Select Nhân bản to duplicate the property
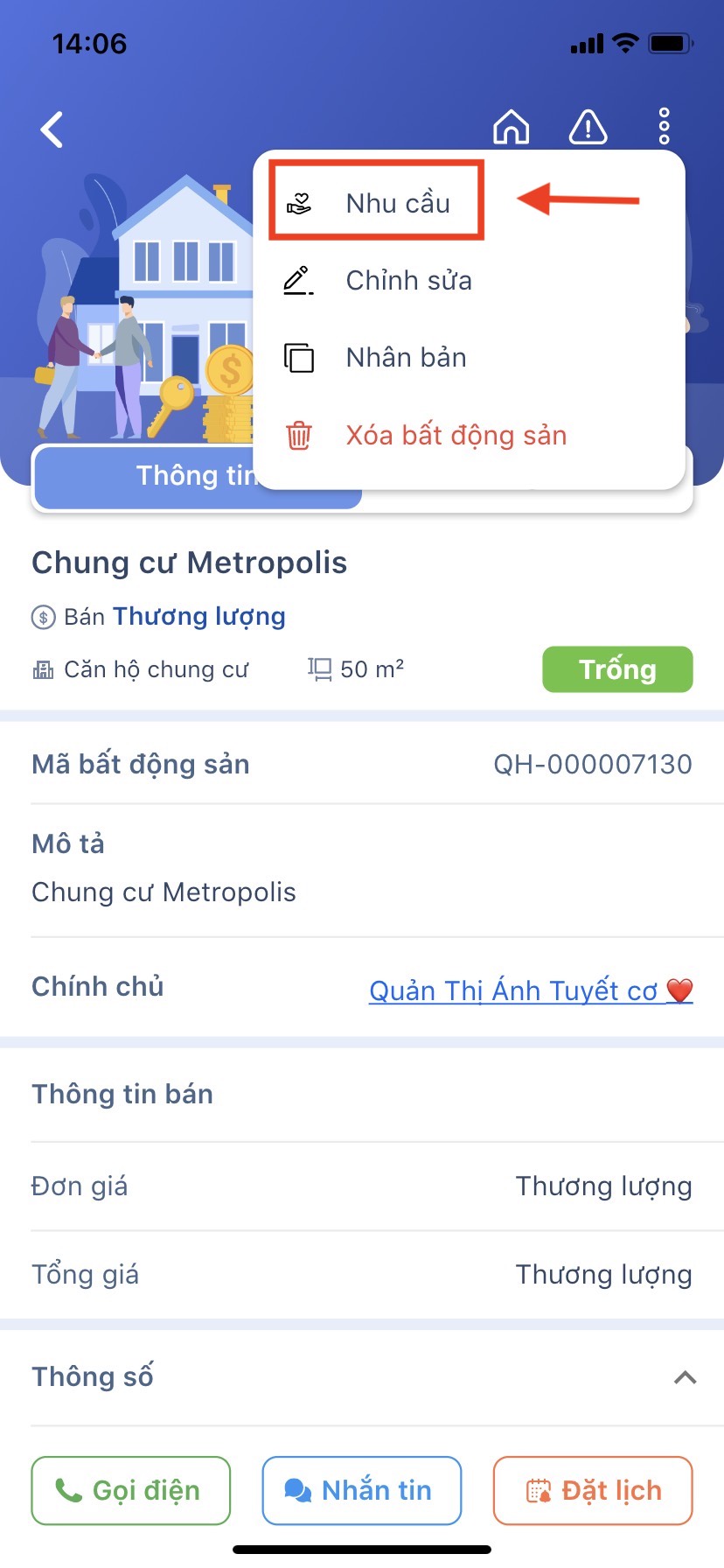The width and height of the screenshot is (724, 1568). click(x=405, y=358)
